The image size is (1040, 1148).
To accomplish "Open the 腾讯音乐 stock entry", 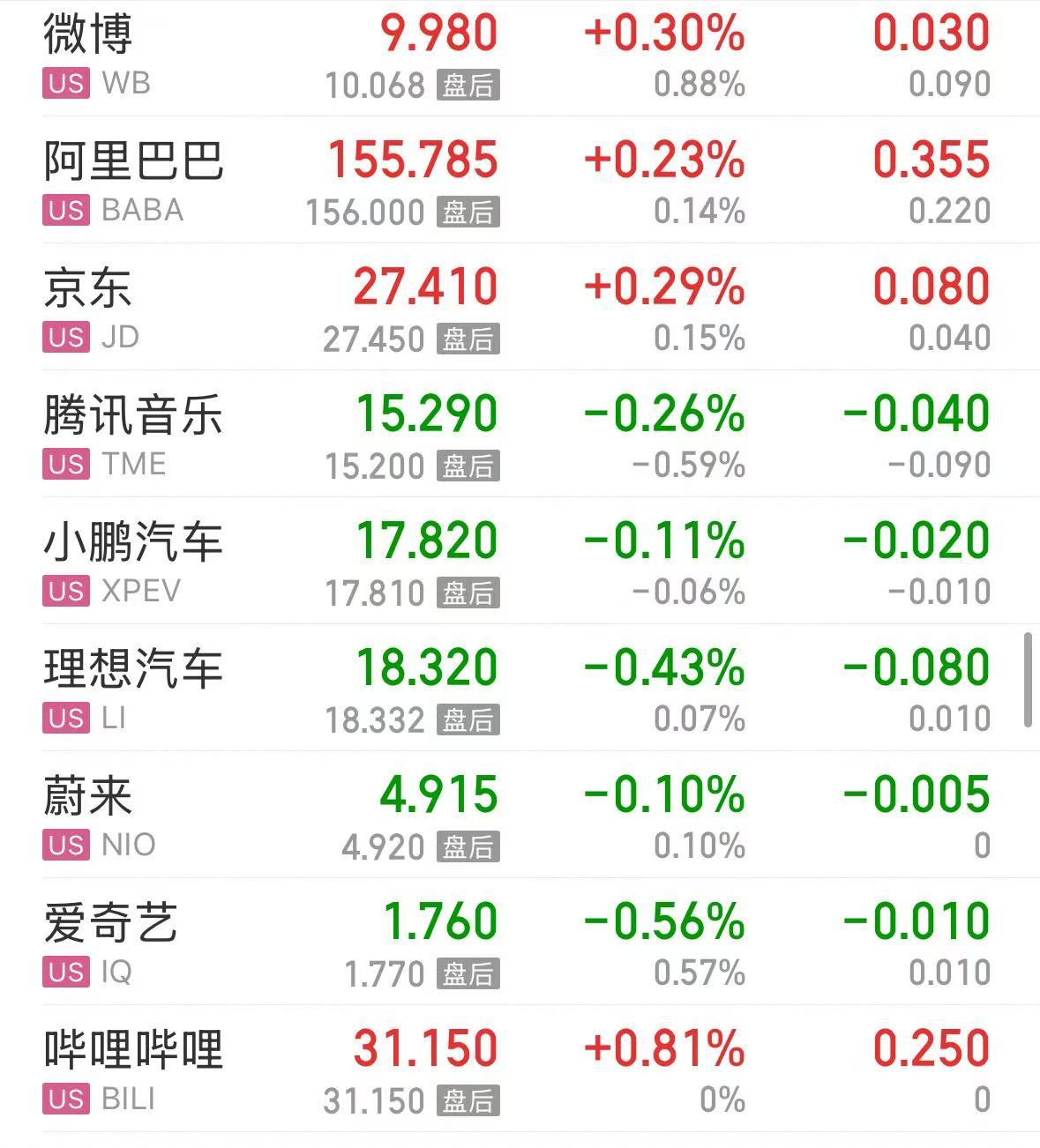I will [132, 414].
